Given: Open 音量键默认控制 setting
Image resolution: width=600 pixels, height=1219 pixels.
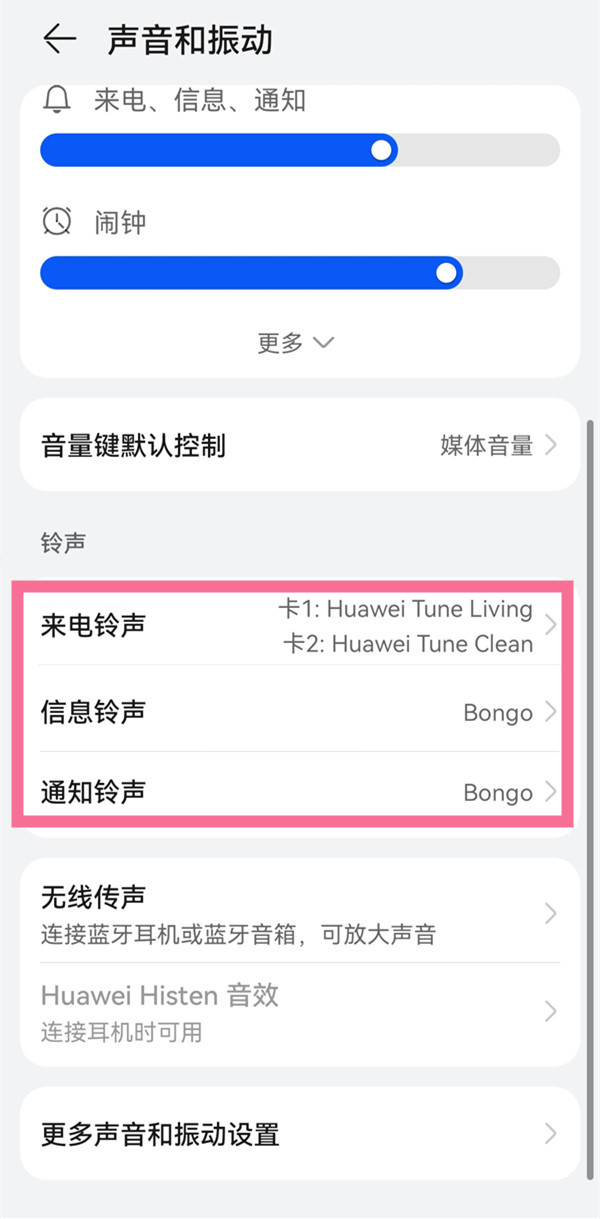Looking at the screenshot, I should [x=298, y=445].
